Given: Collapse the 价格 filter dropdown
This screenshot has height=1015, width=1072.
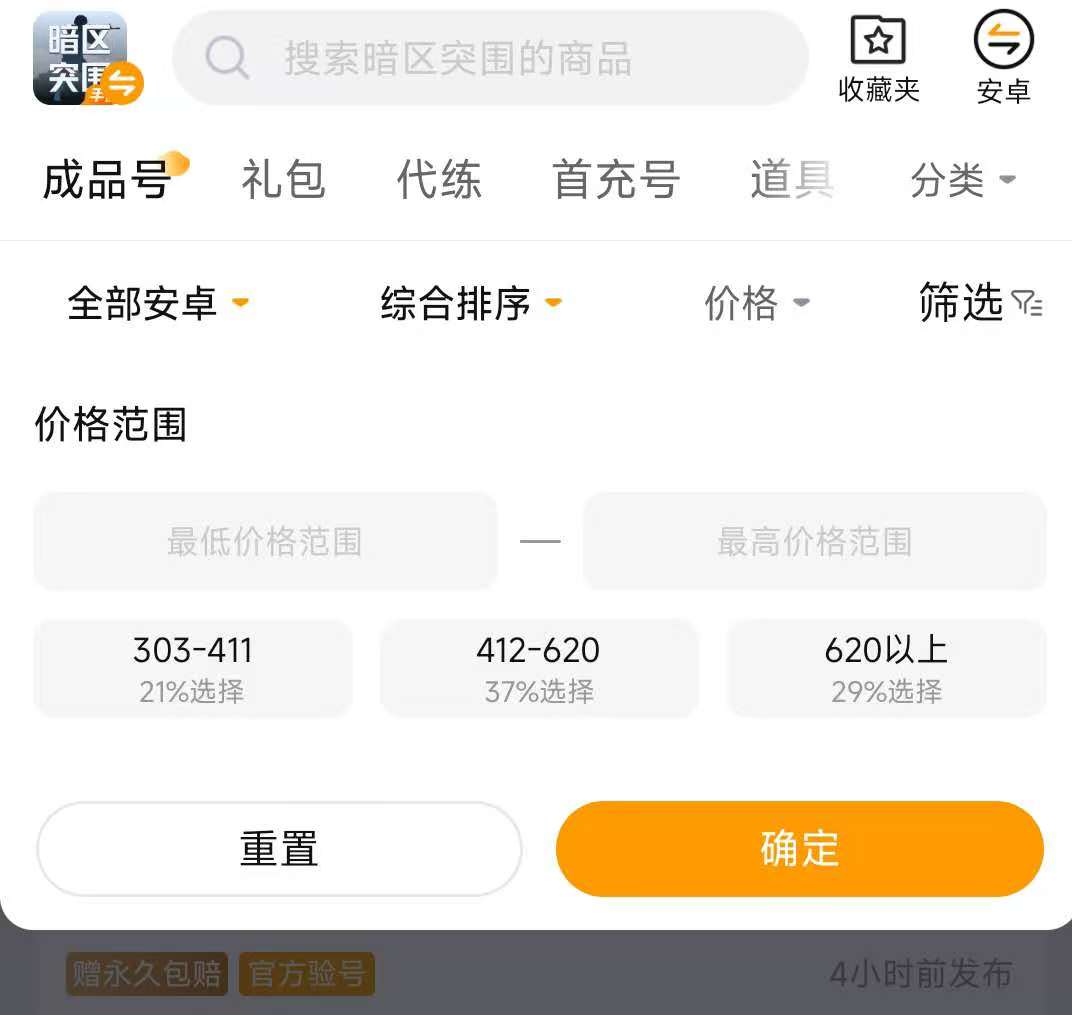Looking at the screenshot, I should [x=756, y=303].
